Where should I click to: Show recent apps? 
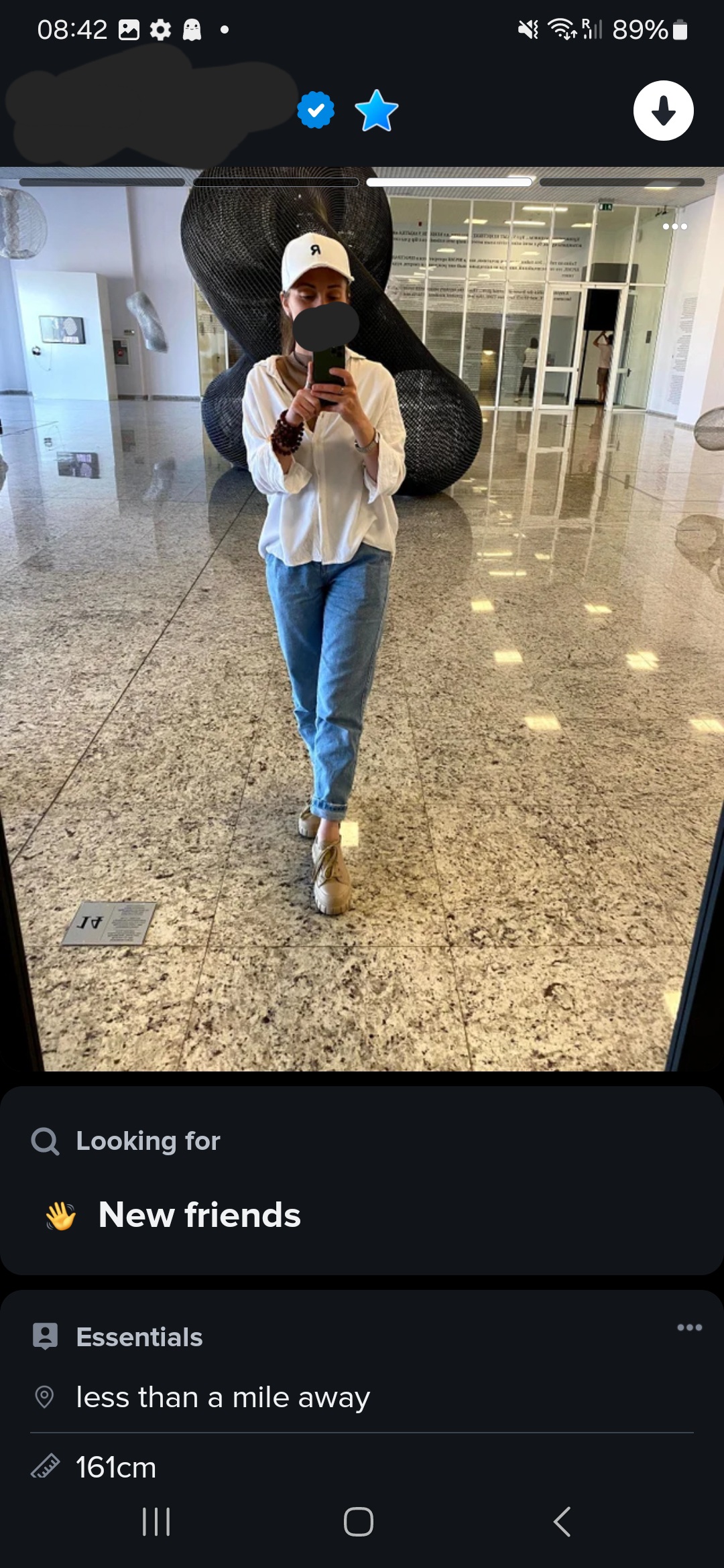[156, 1522]
